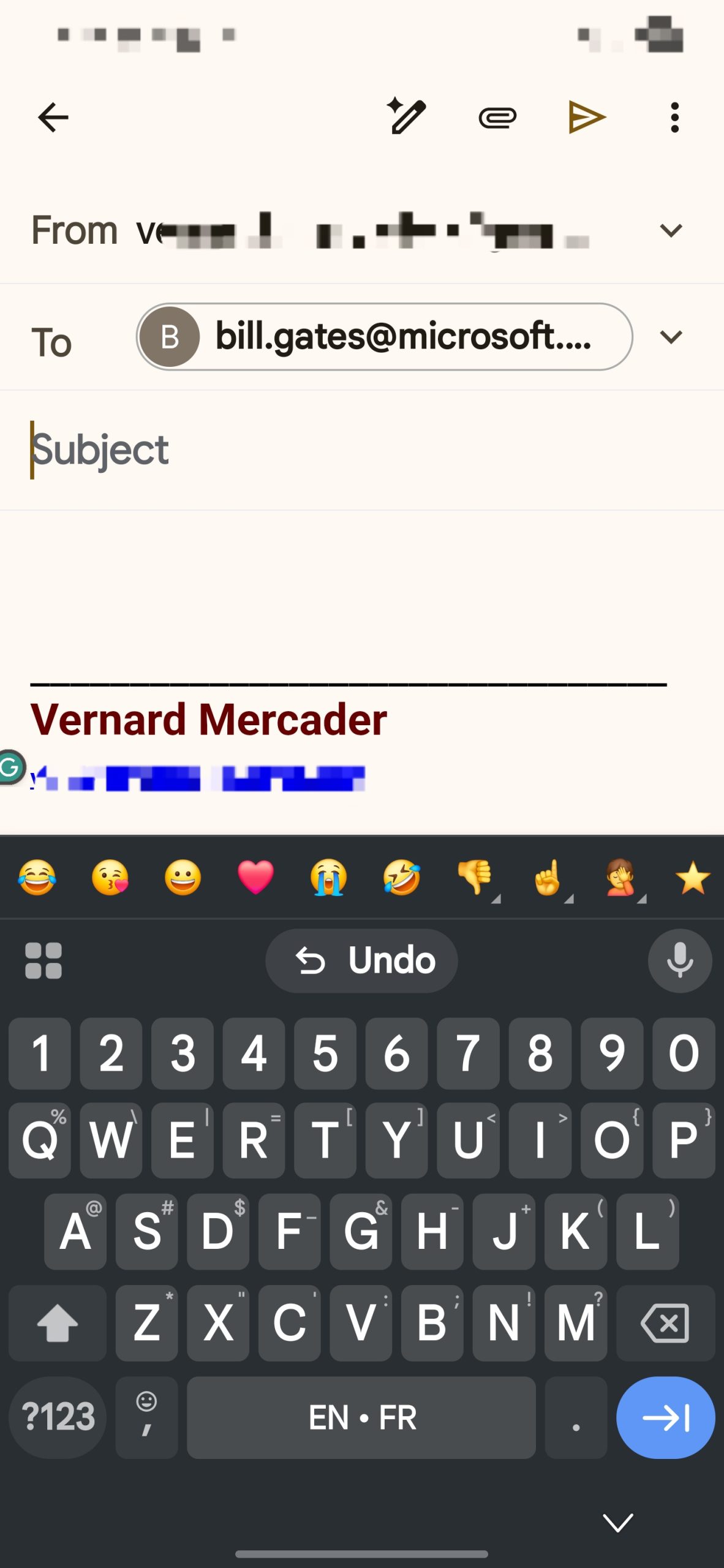Switch to the ?123 symbols keyboard
This screenshot has width=724, height=1568.
(58, 1417)
